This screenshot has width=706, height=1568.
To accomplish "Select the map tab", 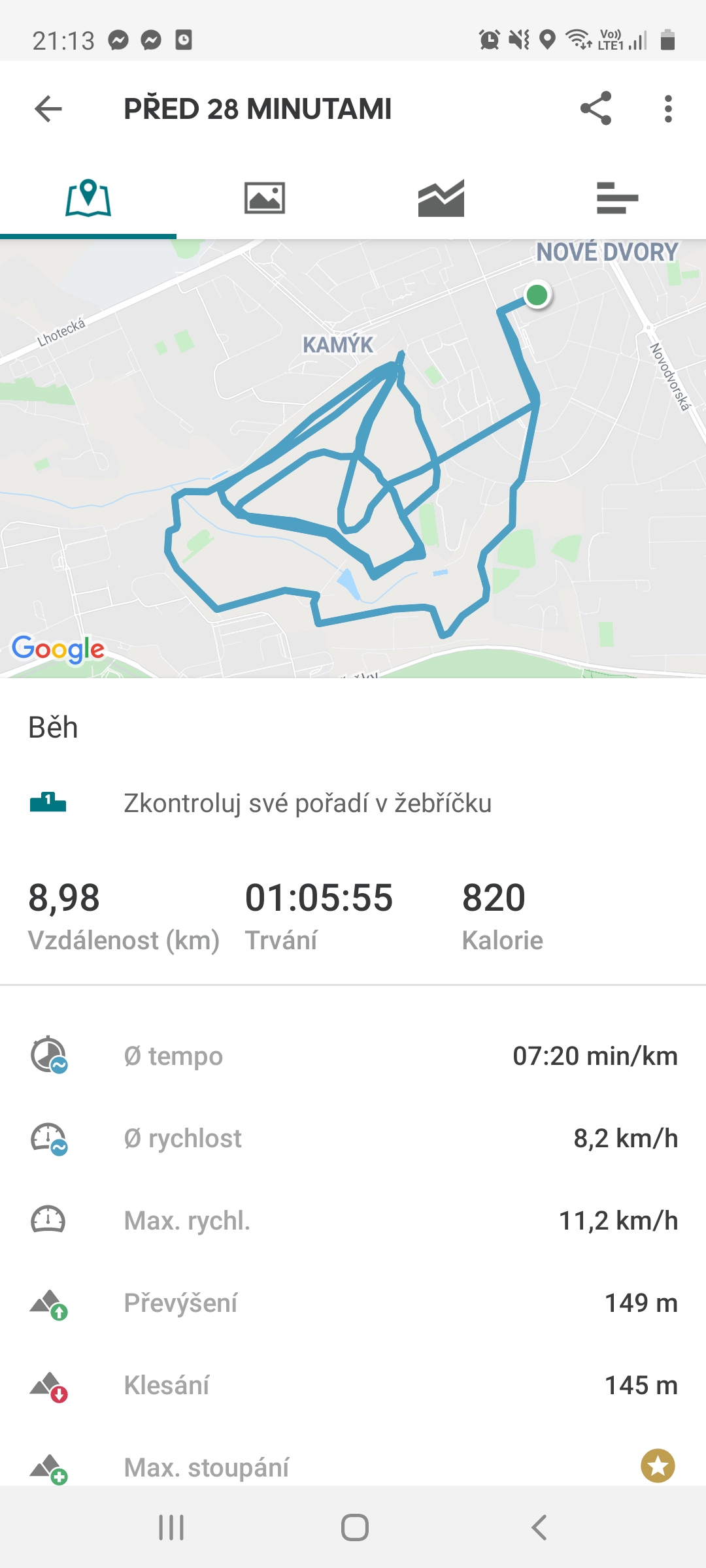I will (88, 197).
